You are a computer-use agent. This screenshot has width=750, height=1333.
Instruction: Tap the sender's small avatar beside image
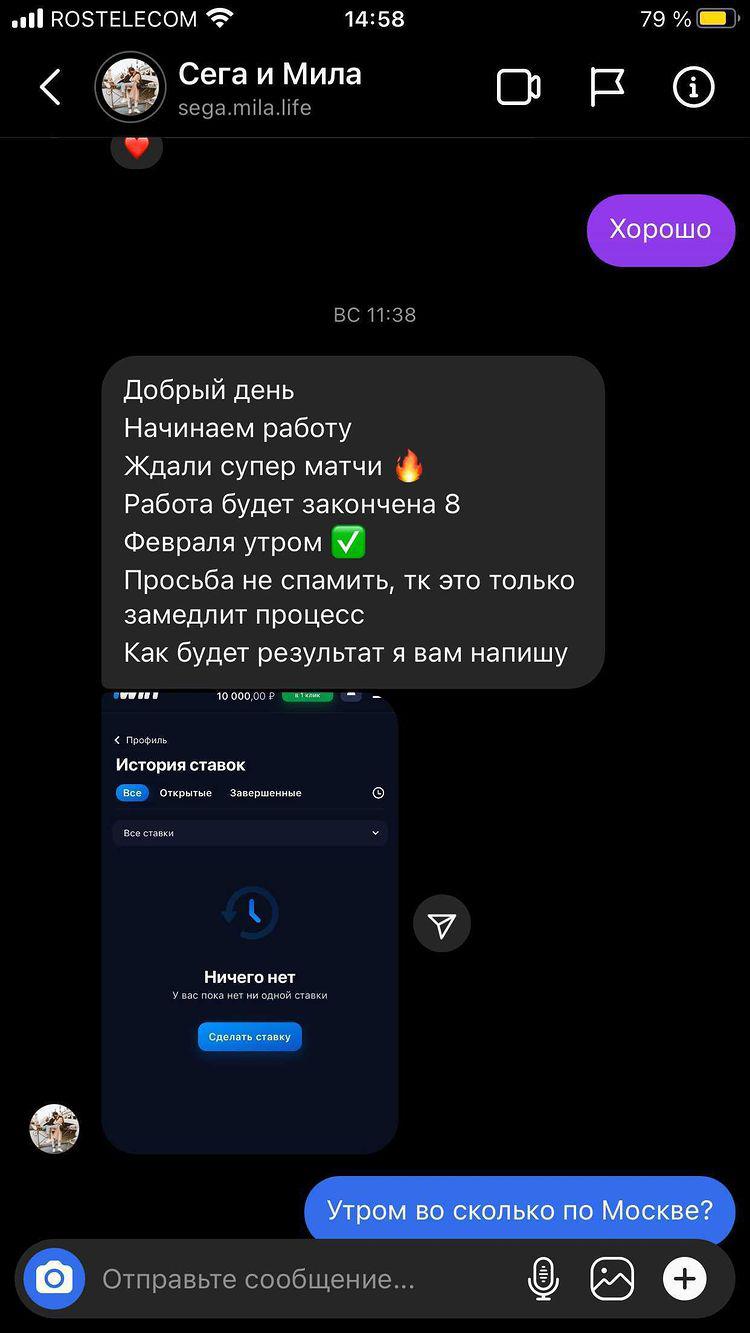tap(54, 1129)
